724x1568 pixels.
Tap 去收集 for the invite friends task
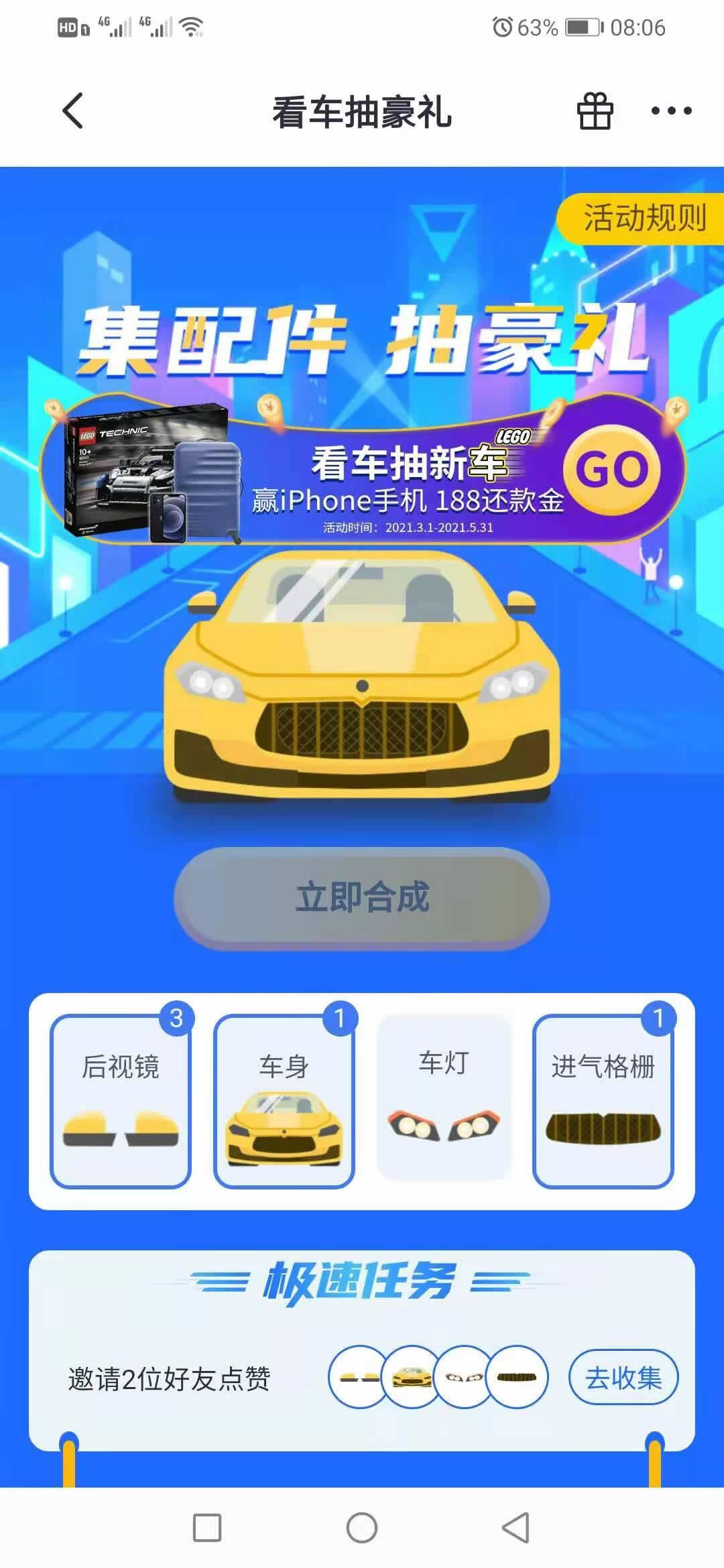pos(623,1378)
